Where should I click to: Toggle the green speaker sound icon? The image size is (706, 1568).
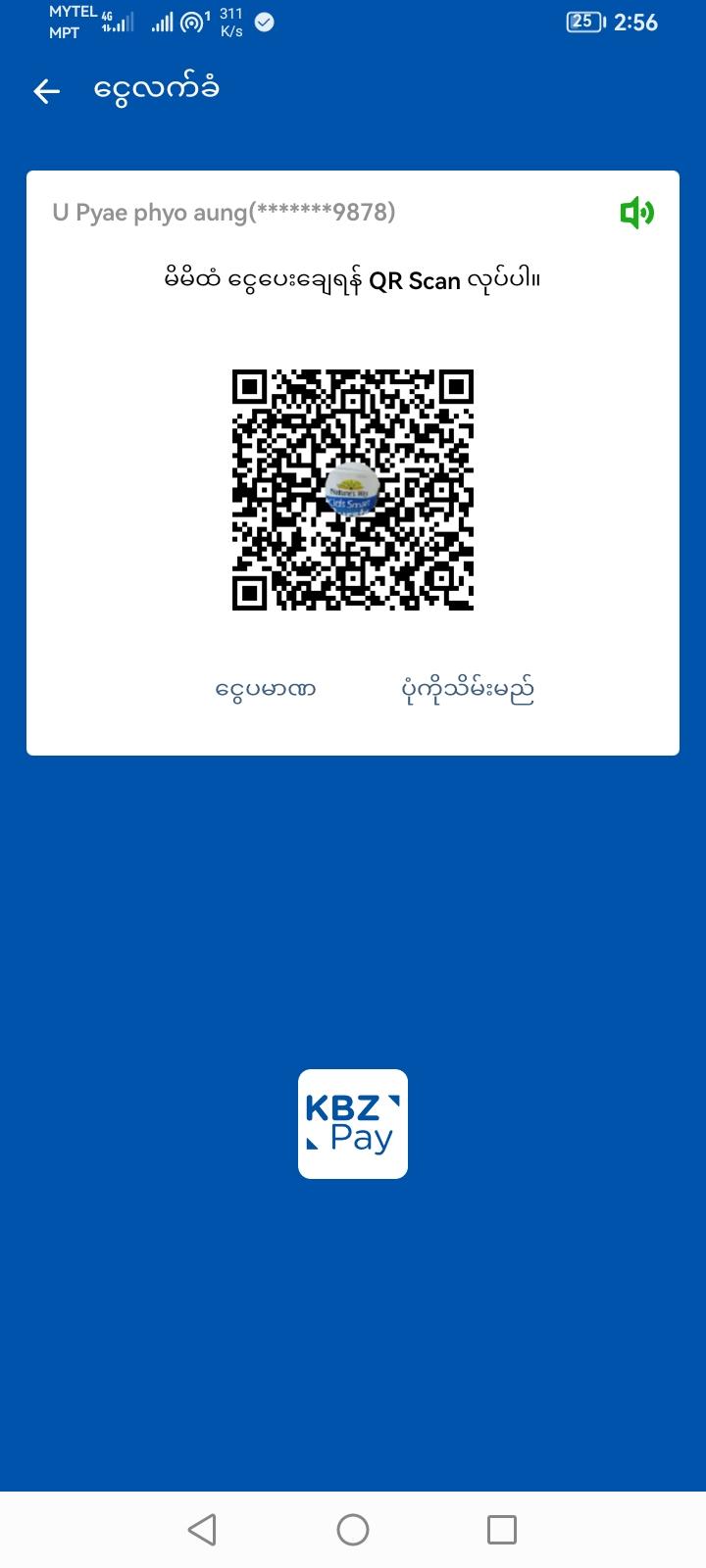636,212
